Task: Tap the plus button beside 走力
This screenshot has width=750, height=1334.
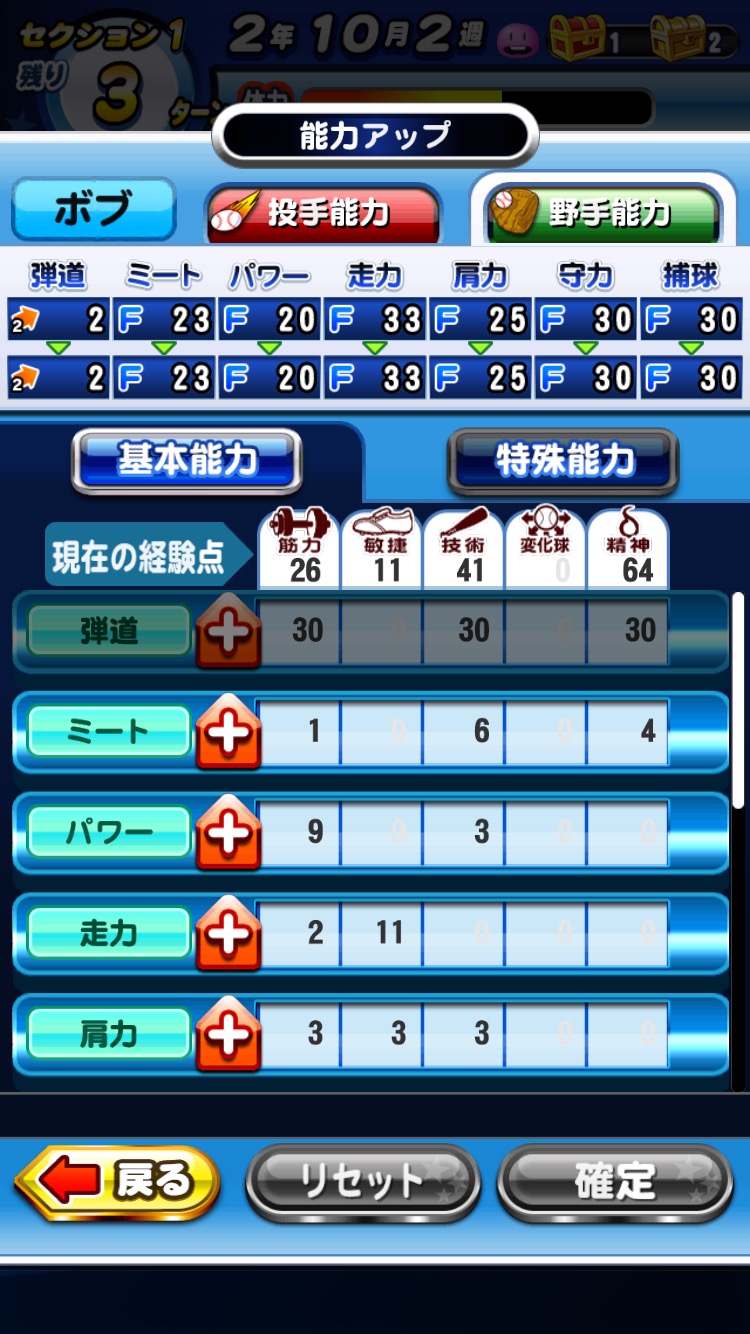Action: (x=229, y=935)
